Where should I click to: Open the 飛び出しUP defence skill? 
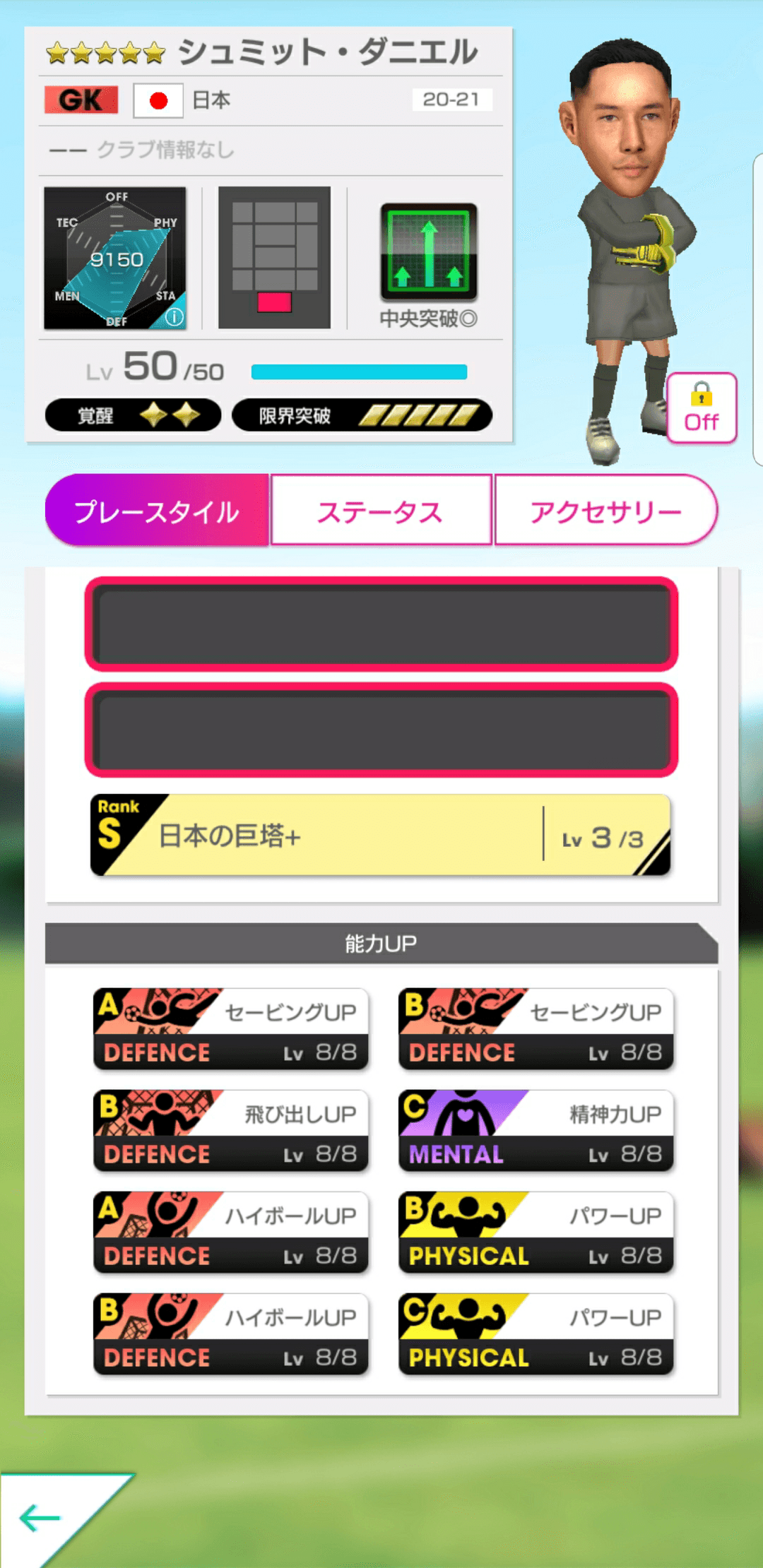coord(231,1131)
